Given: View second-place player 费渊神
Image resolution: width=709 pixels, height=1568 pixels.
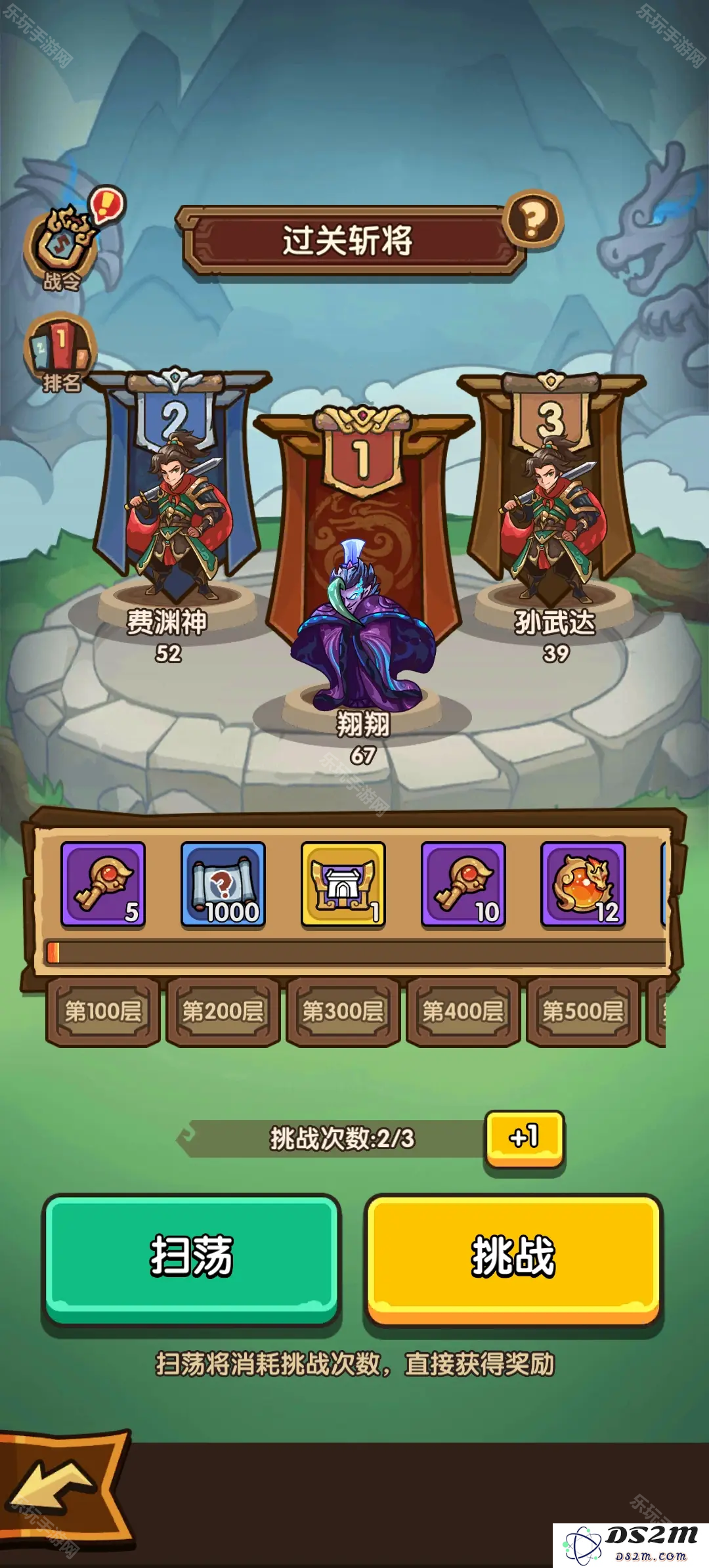Looking at the screenshot, I should (171, 512).
